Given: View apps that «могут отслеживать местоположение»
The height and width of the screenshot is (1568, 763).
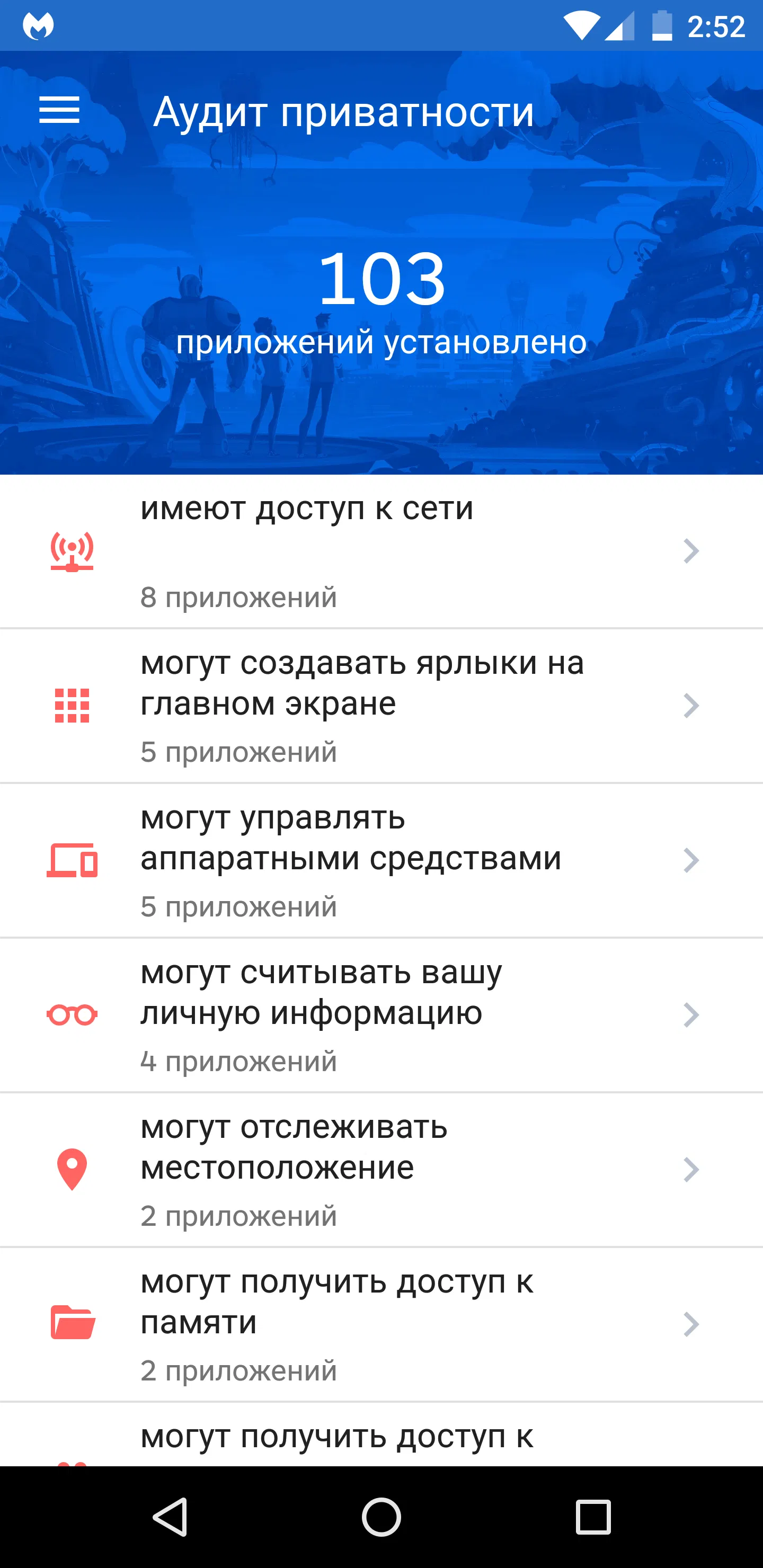Looking at the screenshot, I should [381, 1170].
